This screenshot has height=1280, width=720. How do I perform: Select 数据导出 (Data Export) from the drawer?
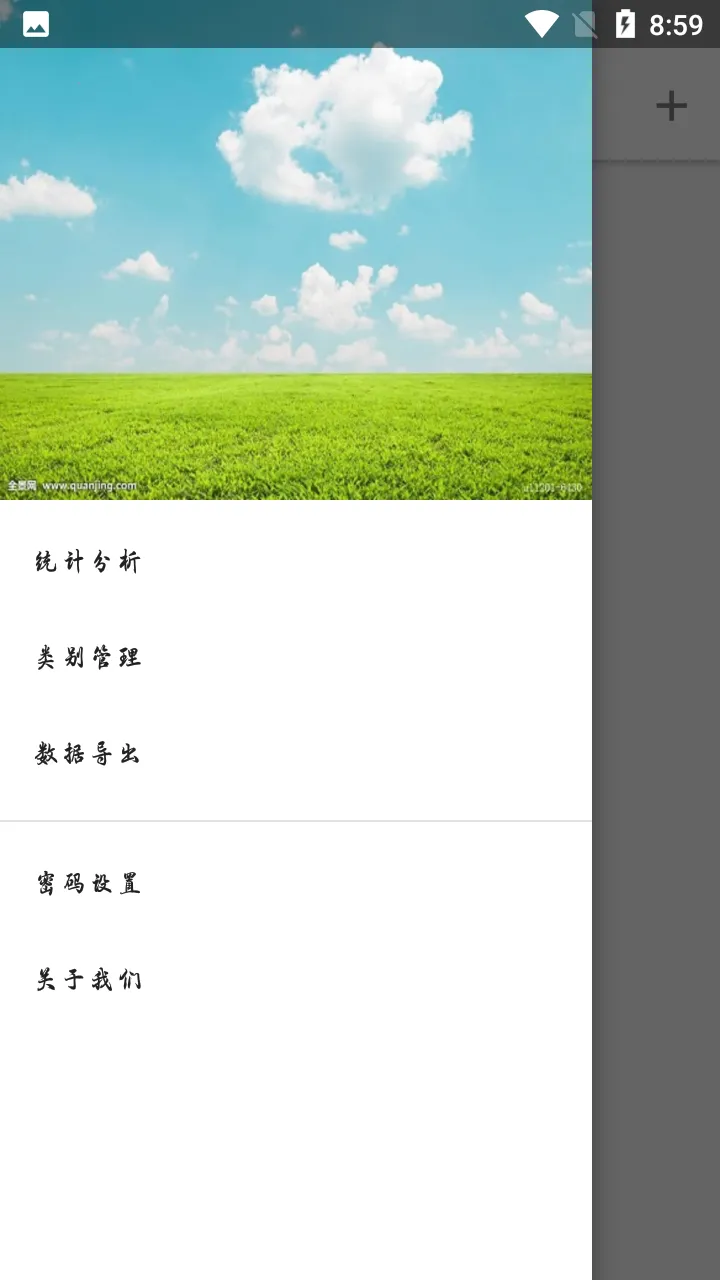tap(88, 754)
